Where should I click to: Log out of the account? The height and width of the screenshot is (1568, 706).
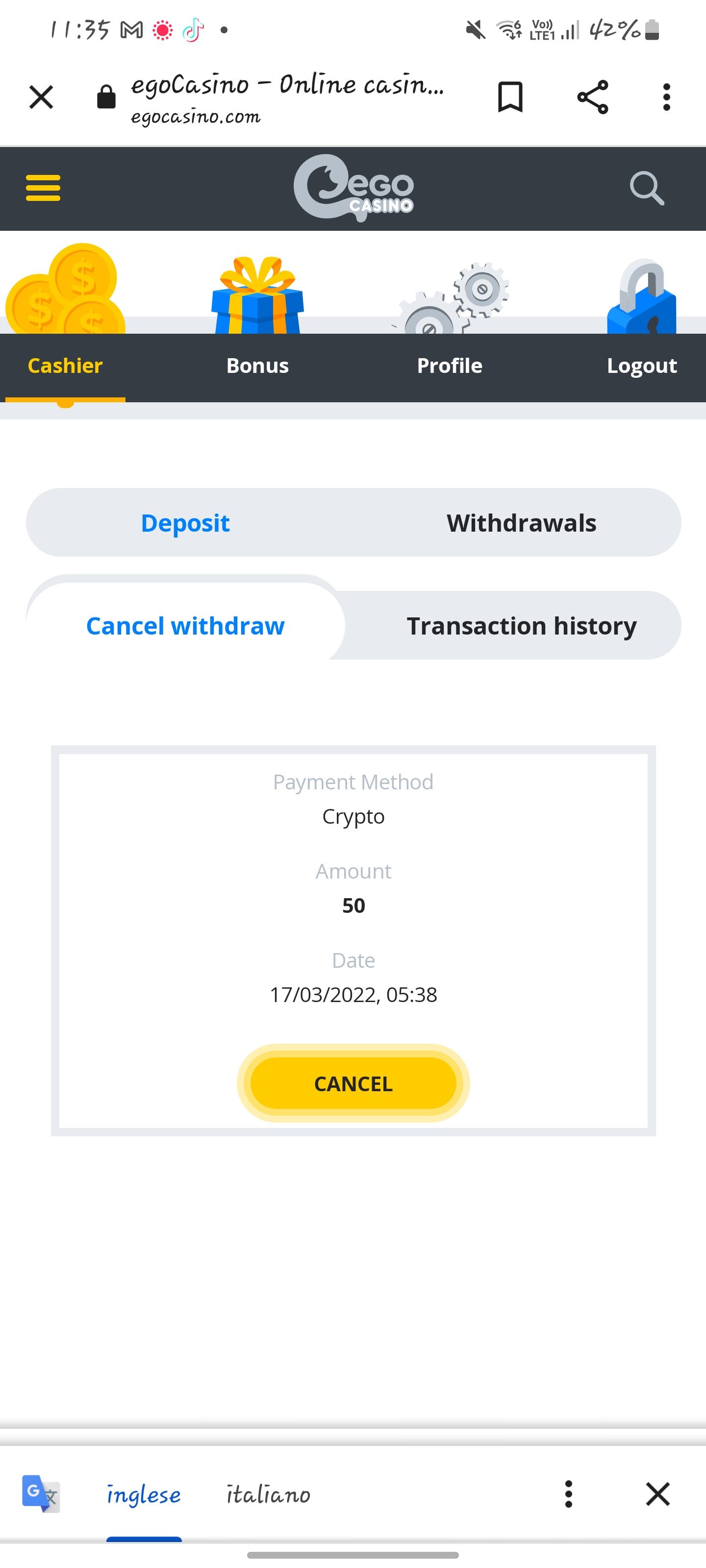click(641, 365)
